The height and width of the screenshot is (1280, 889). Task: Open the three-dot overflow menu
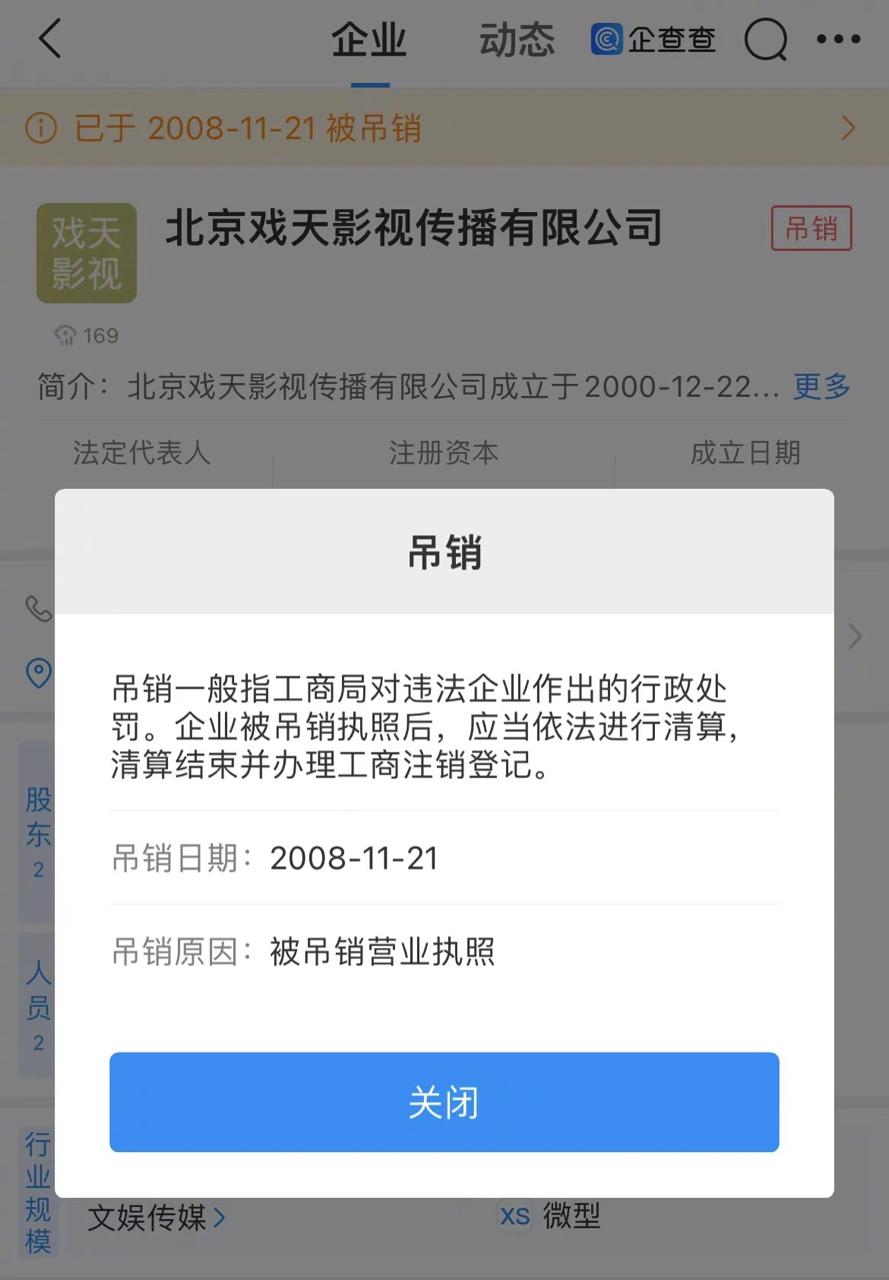click(x=838, y=40)
